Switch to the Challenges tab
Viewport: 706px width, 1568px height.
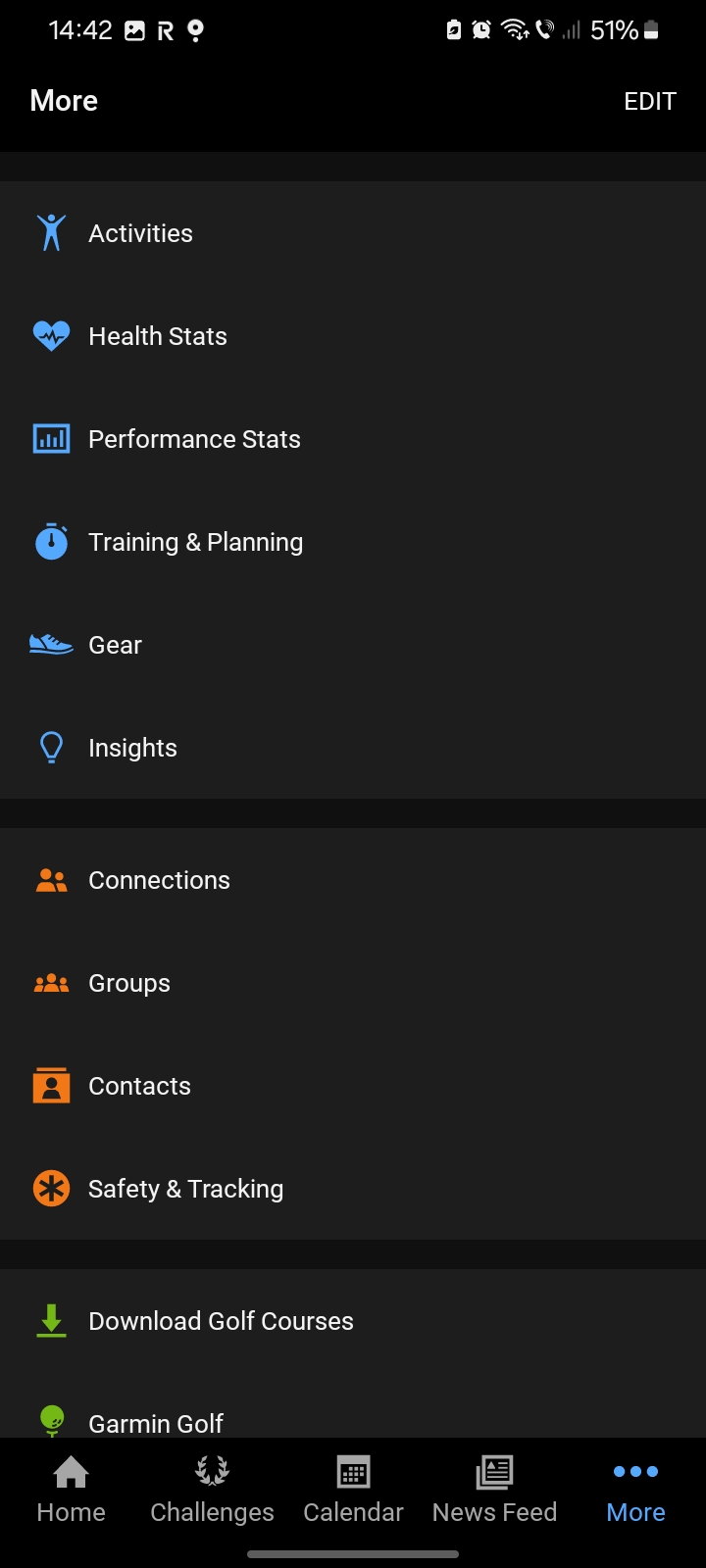(x=212, y=1491)
